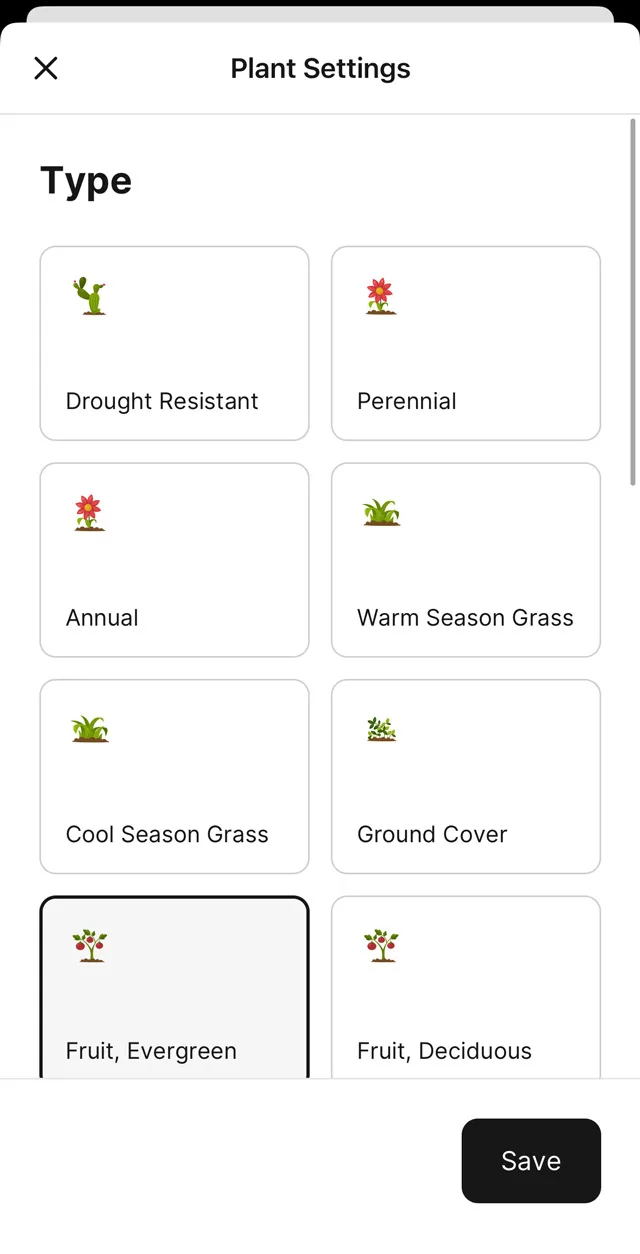Choose Fruit, Deciduous as type

click(466, 987)
